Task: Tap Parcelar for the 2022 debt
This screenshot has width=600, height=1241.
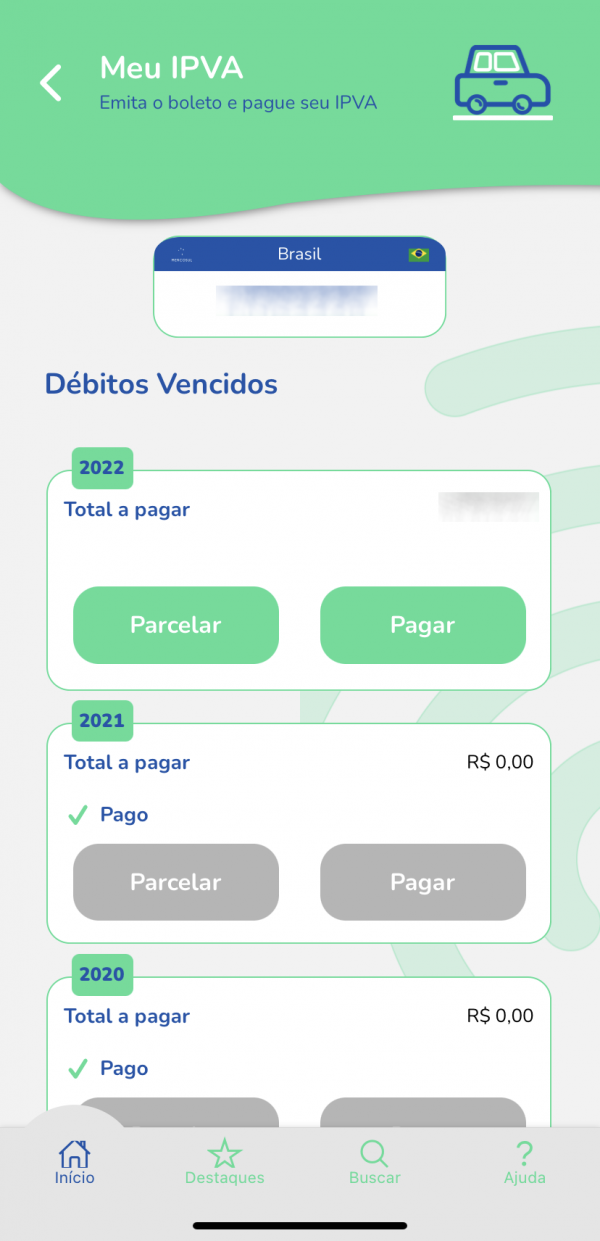Action: 176,625
